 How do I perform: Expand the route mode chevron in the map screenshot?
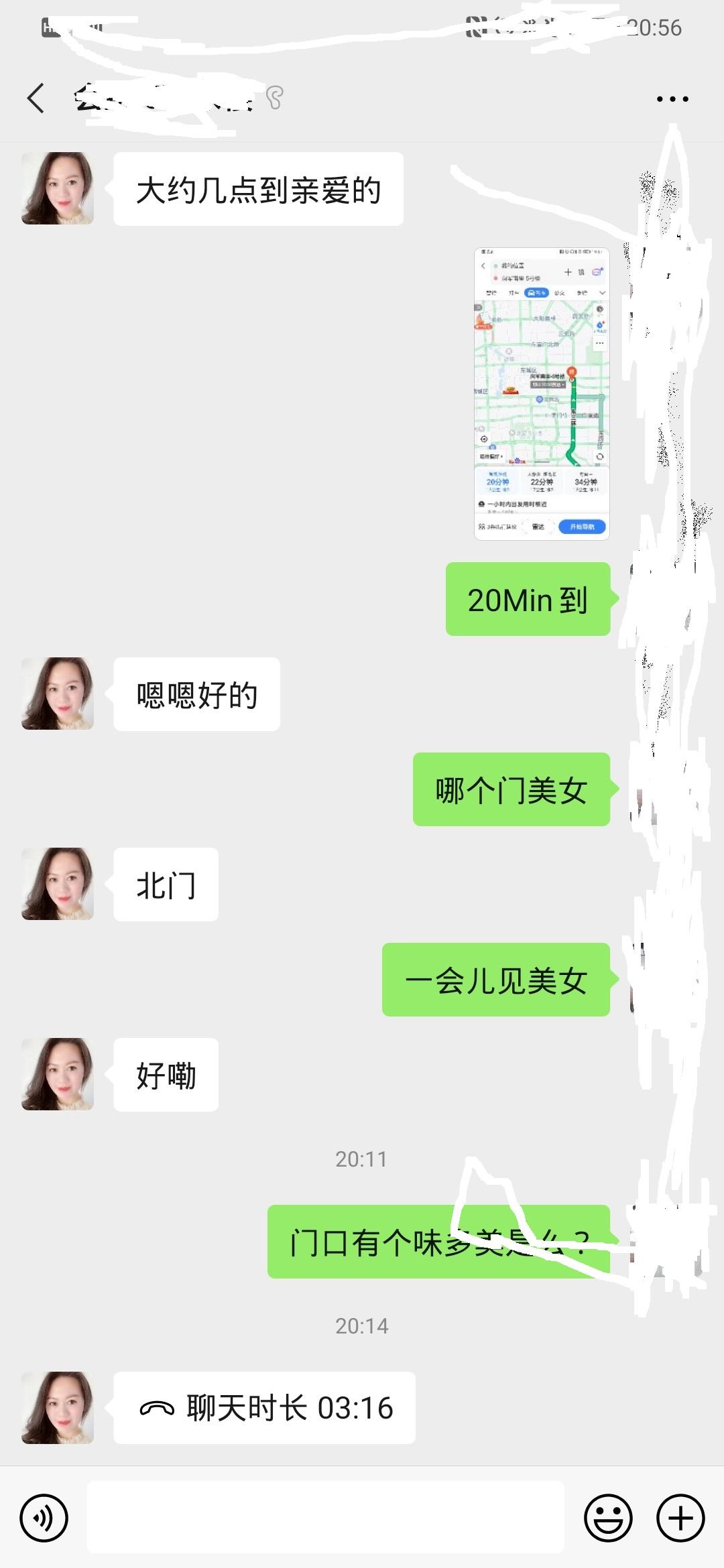(602, 293)
